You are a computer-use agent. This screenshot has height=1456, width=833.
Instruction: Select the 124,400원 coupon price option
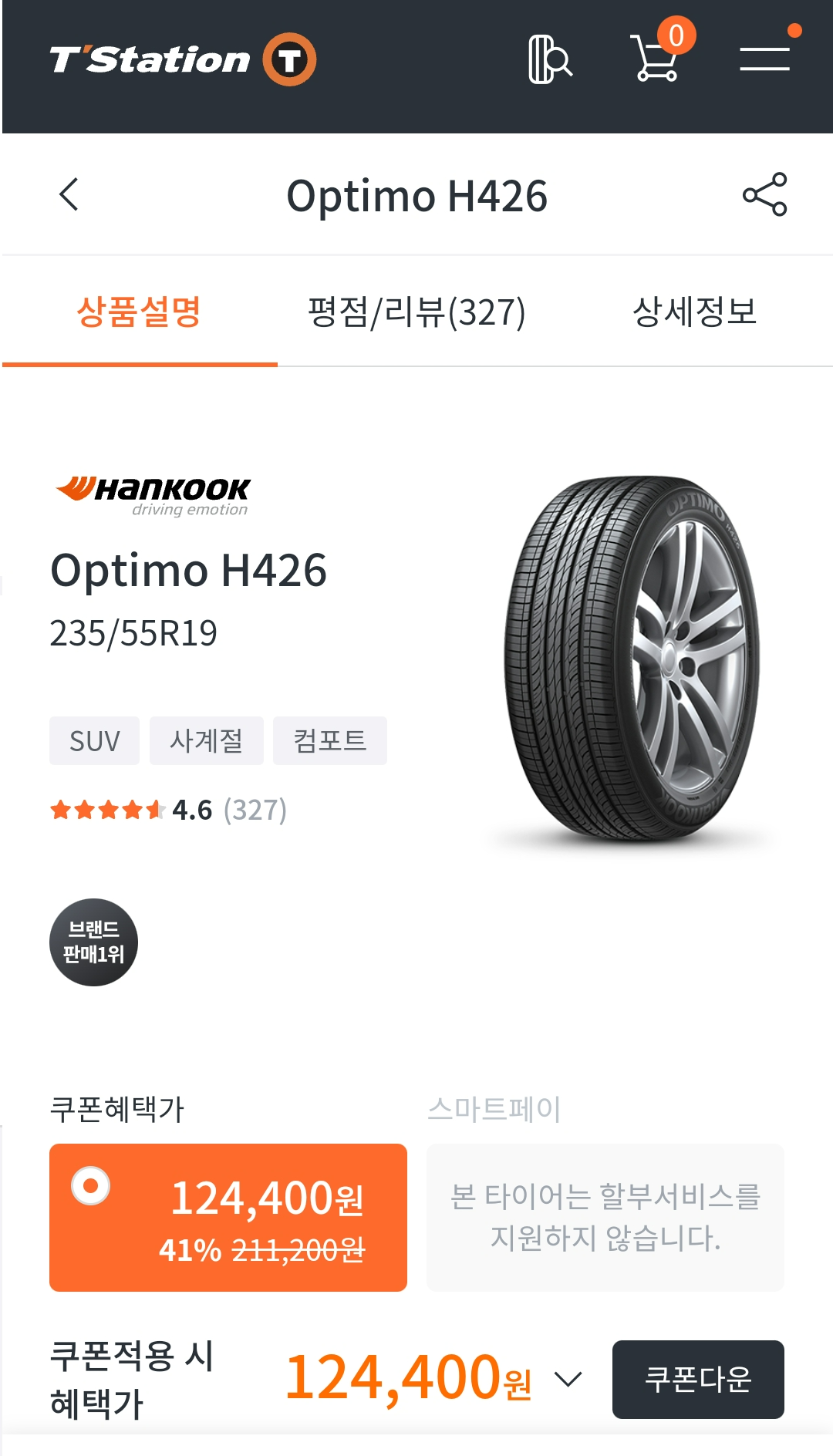[228, 1217]
